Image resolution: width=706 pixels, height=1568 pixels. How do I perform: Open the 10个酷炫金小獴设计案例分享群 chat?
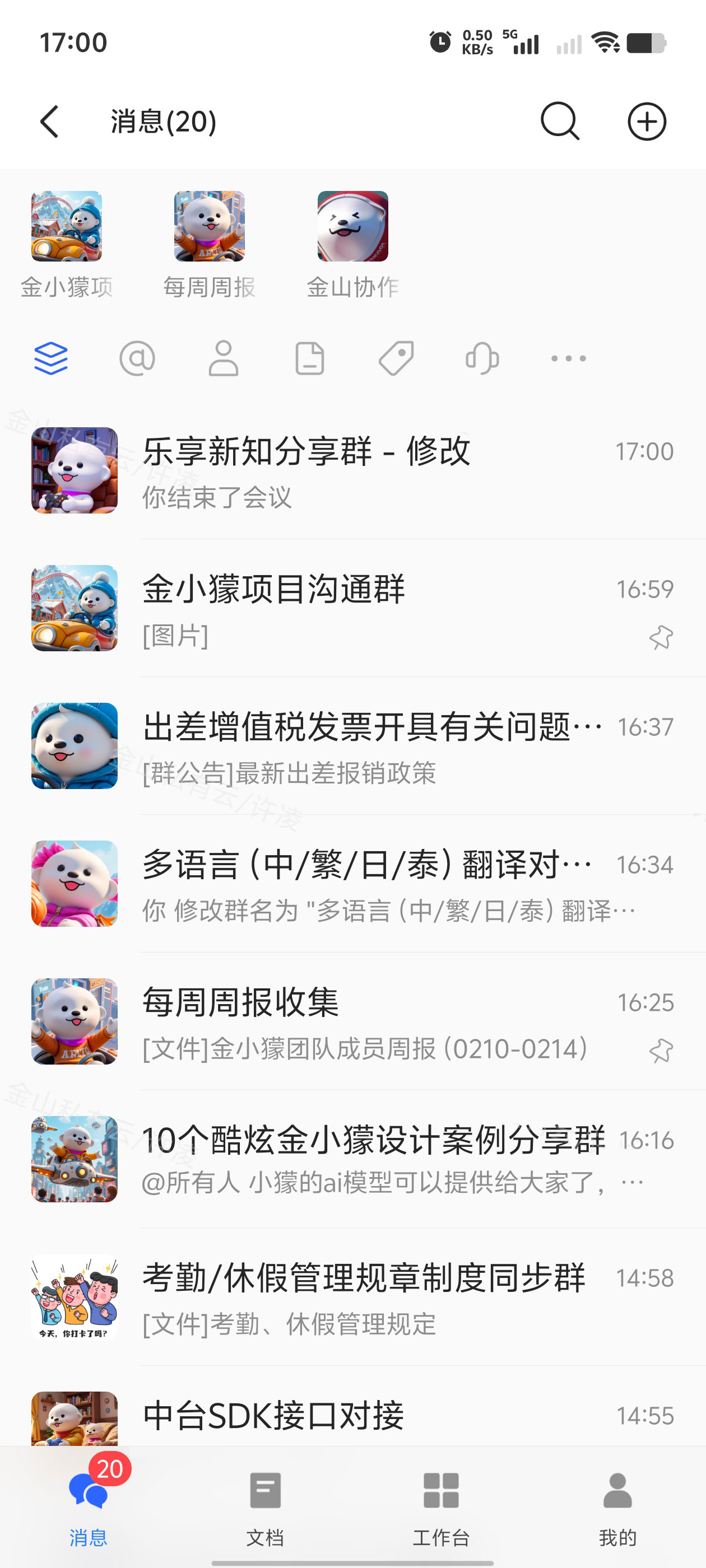click(x=365, y=1159)
